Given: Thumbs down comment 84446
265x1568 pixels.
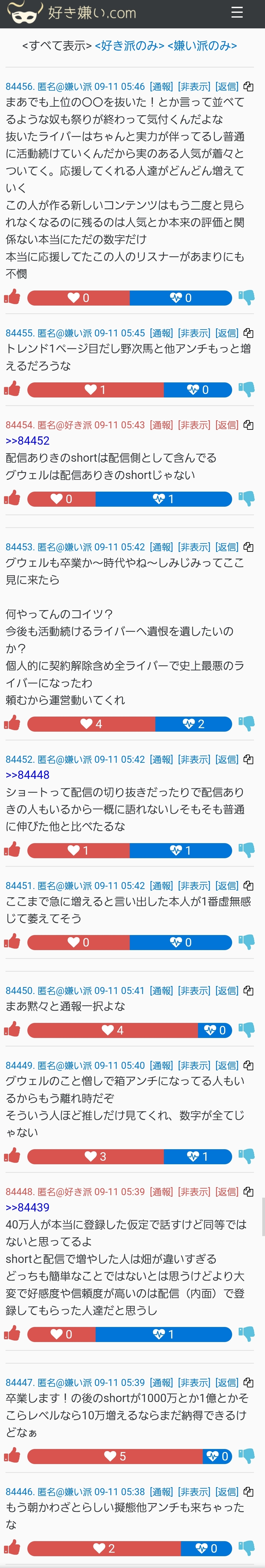Looking at the screenshot, I should [247, 1547].
